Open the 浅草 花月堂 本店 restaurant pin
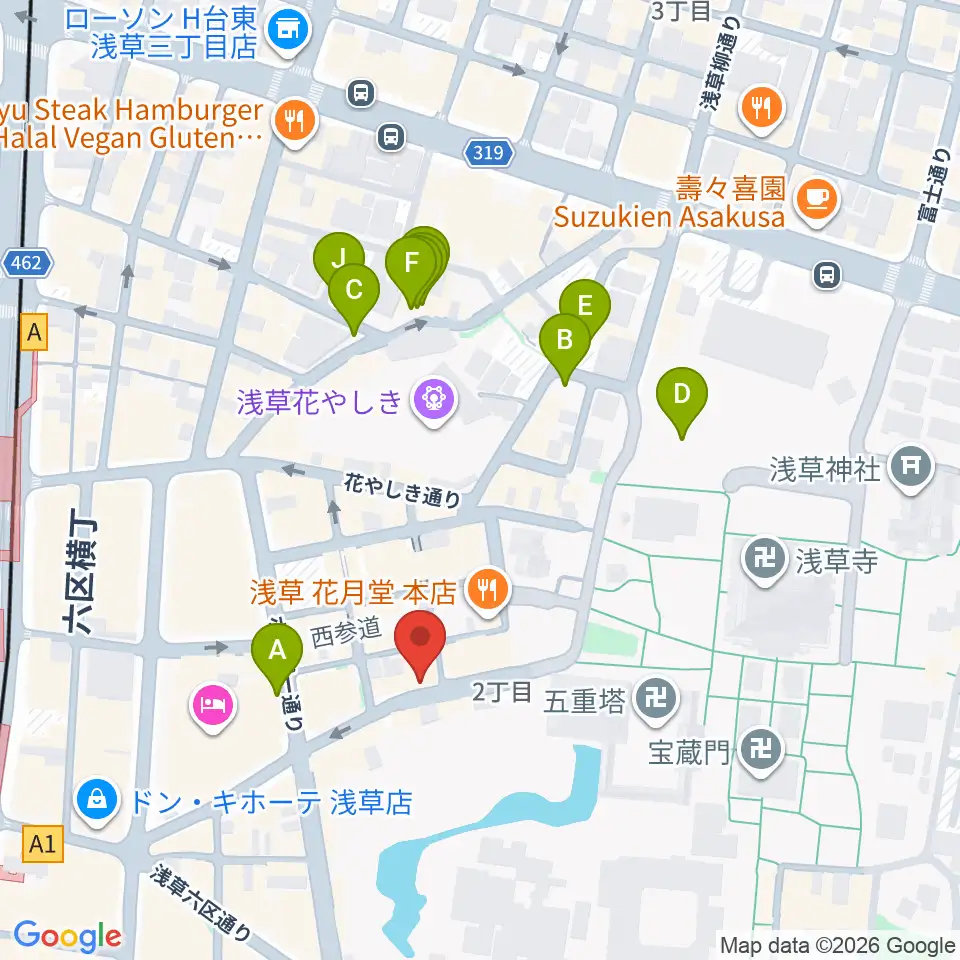Viewport: 960px width, 960px height. pyautogui.click(x=487, y=591)
